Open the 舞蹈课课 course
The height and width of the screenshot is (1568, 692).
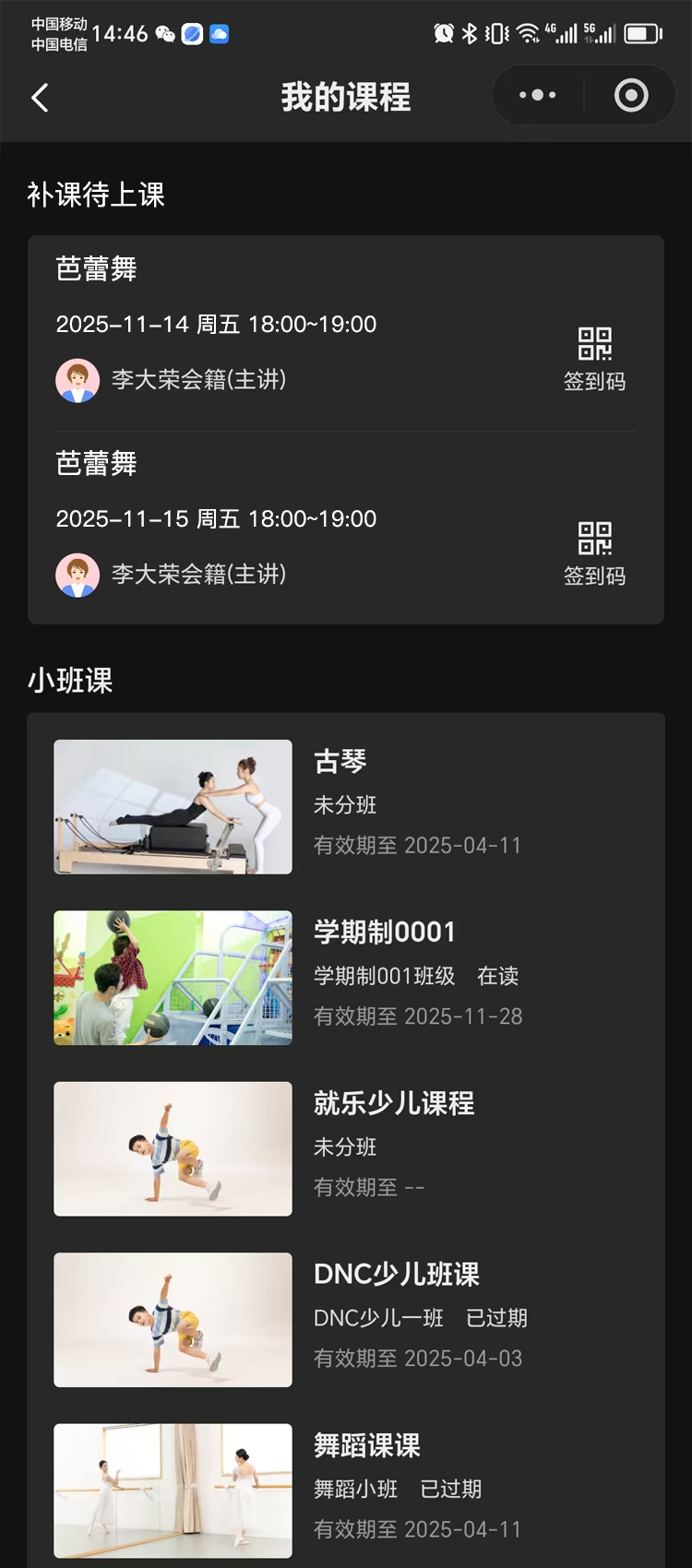coord(345,1490)
